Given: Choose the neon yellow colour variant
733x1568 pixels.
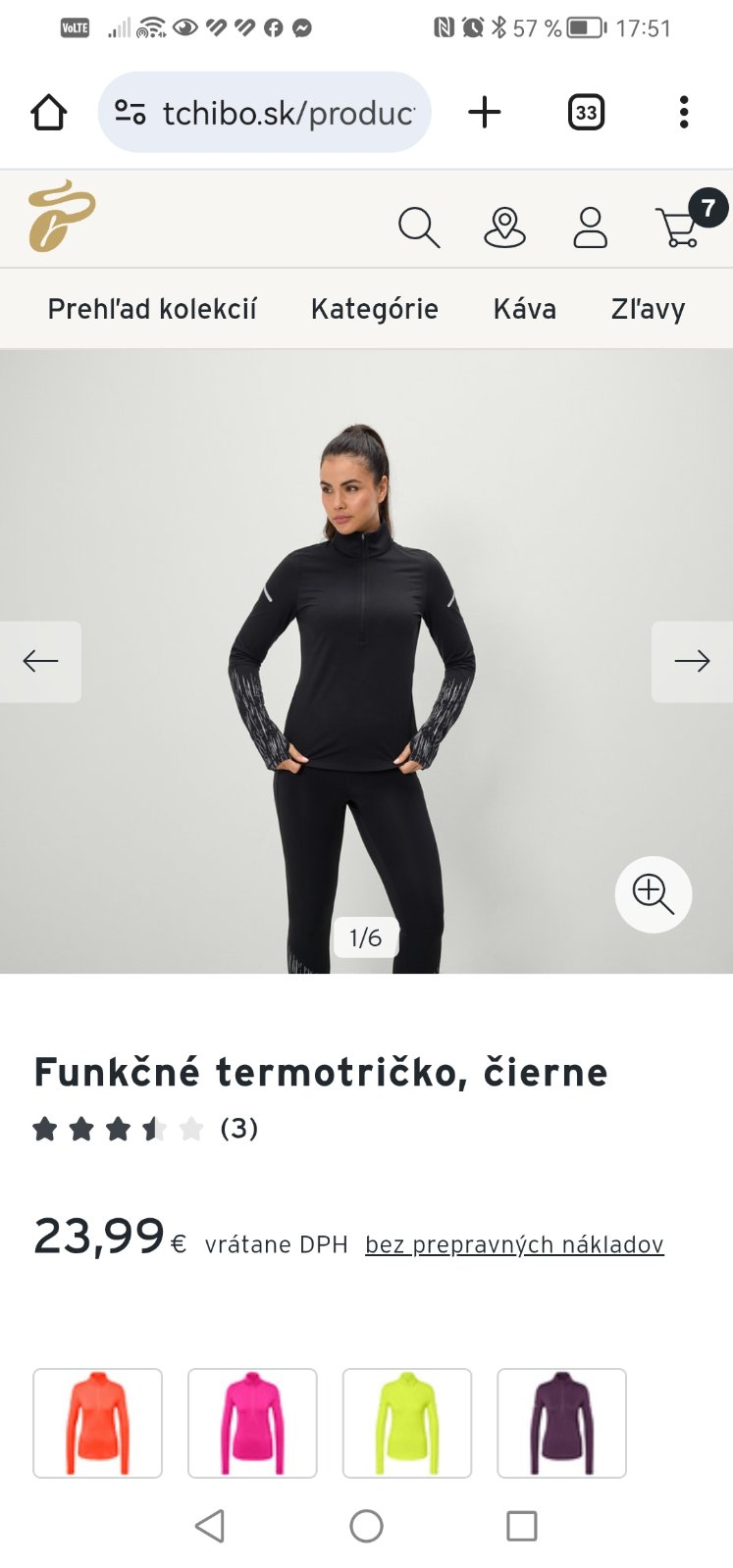Looking at the screenshot, I should pyautogui.click(x=407, y=1423).
